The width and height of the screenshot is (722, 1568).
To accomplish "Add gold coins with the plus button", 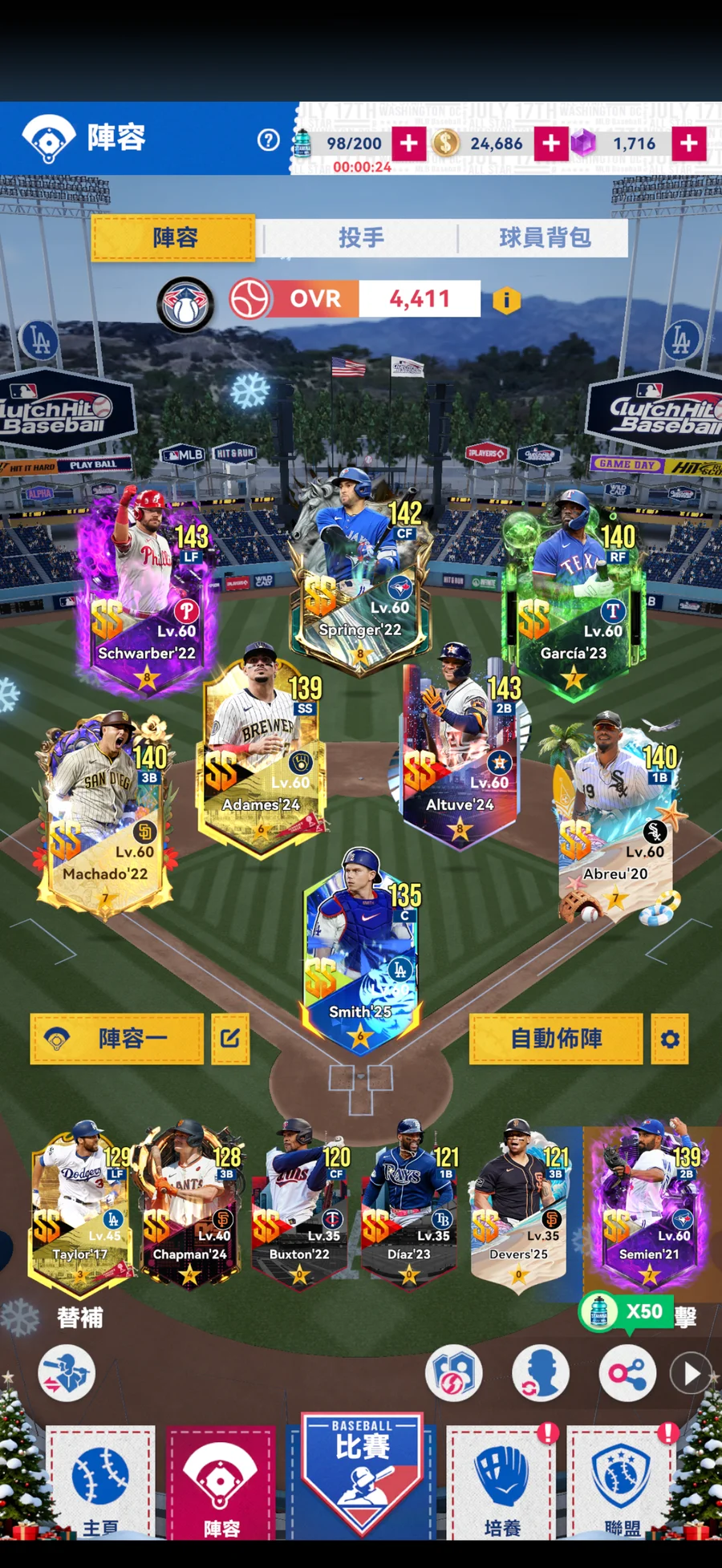I will [x=551, y=144].
